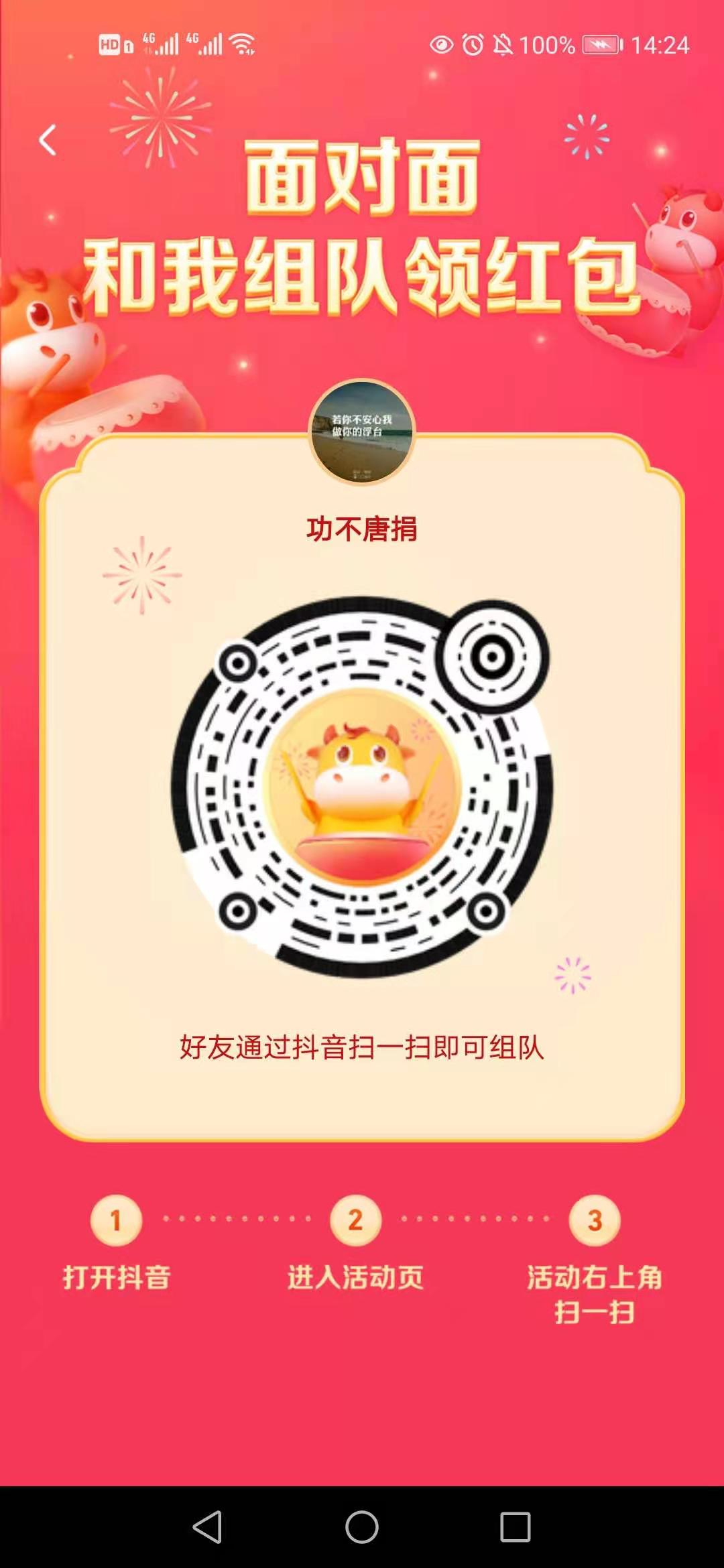
Task: Tap the system back button
Action: tap(207, 1527)
